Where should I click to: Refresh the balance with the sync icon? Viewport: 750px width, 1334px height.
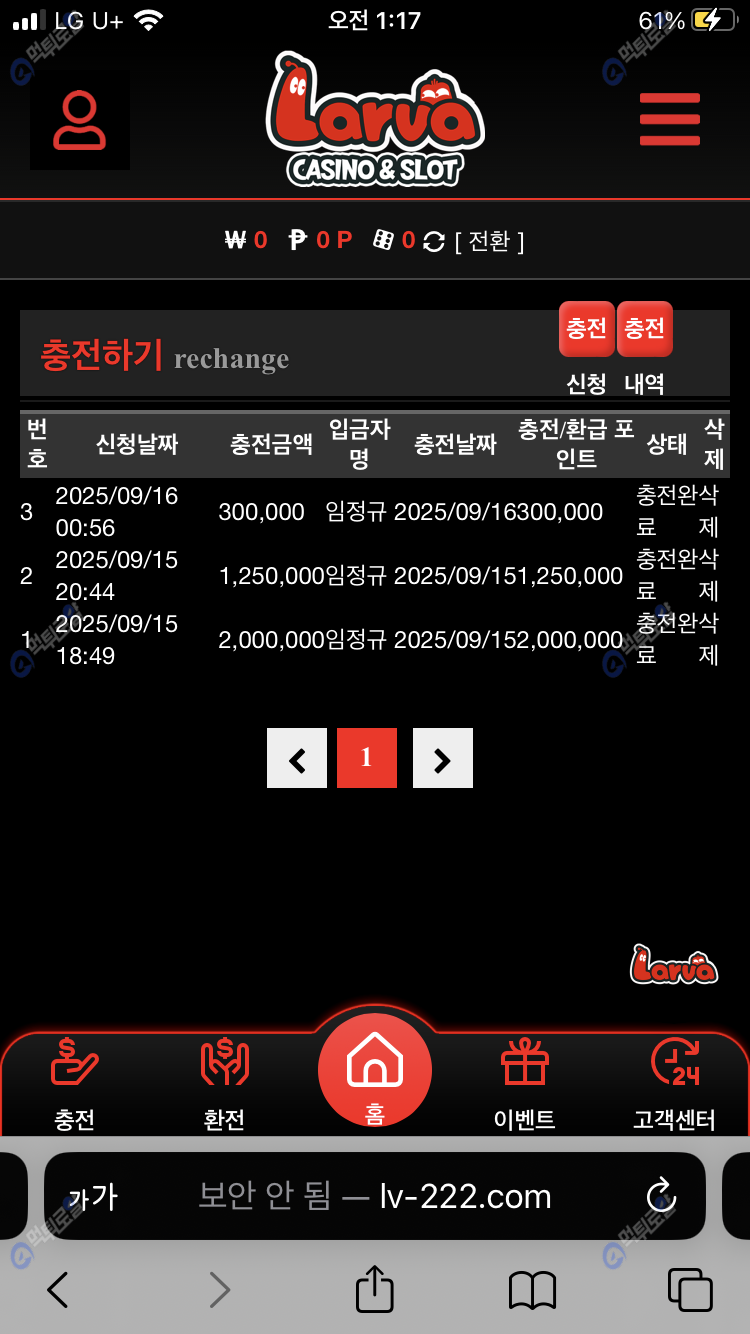(433, 241)
